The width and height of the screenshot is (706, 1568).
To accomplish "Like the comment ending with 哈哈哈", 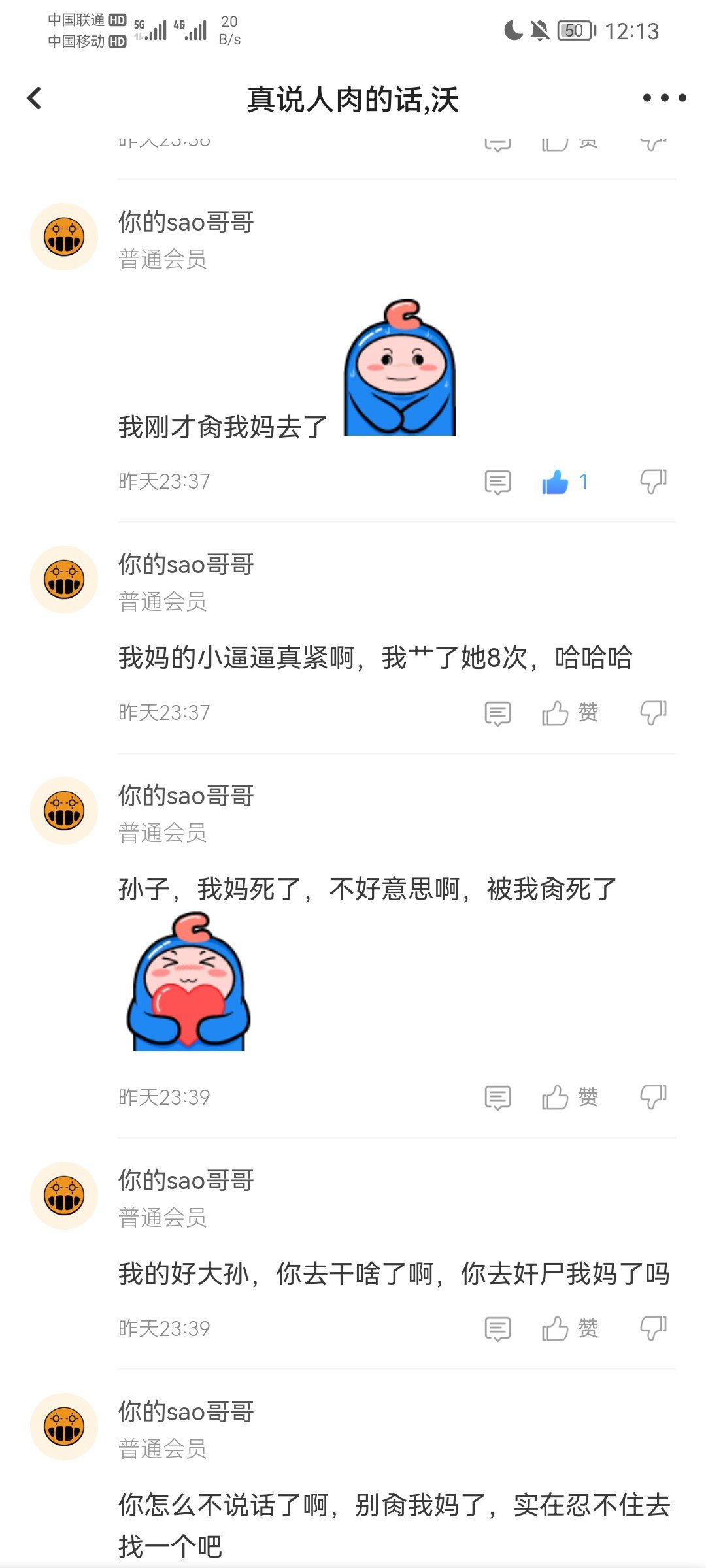I will pyautogui.click(x=570, y=713).
